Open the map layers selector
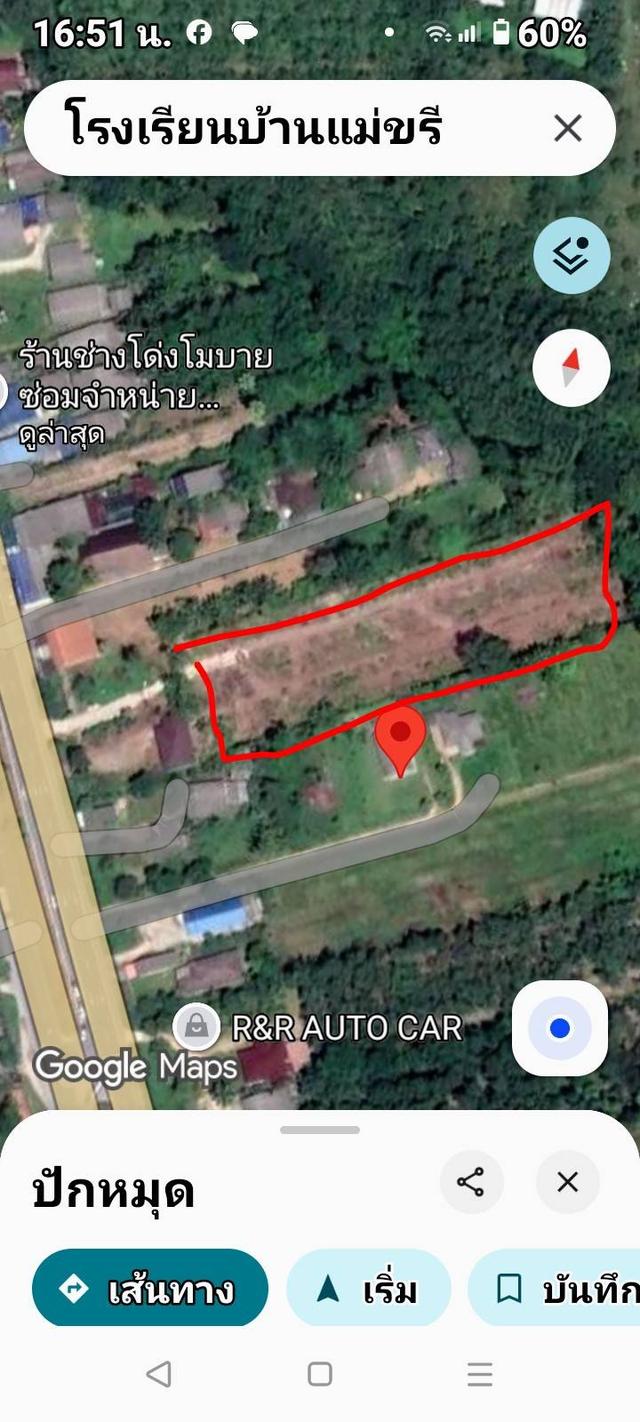The height and width of the screenshot is (1422, 640). point(571,256)
